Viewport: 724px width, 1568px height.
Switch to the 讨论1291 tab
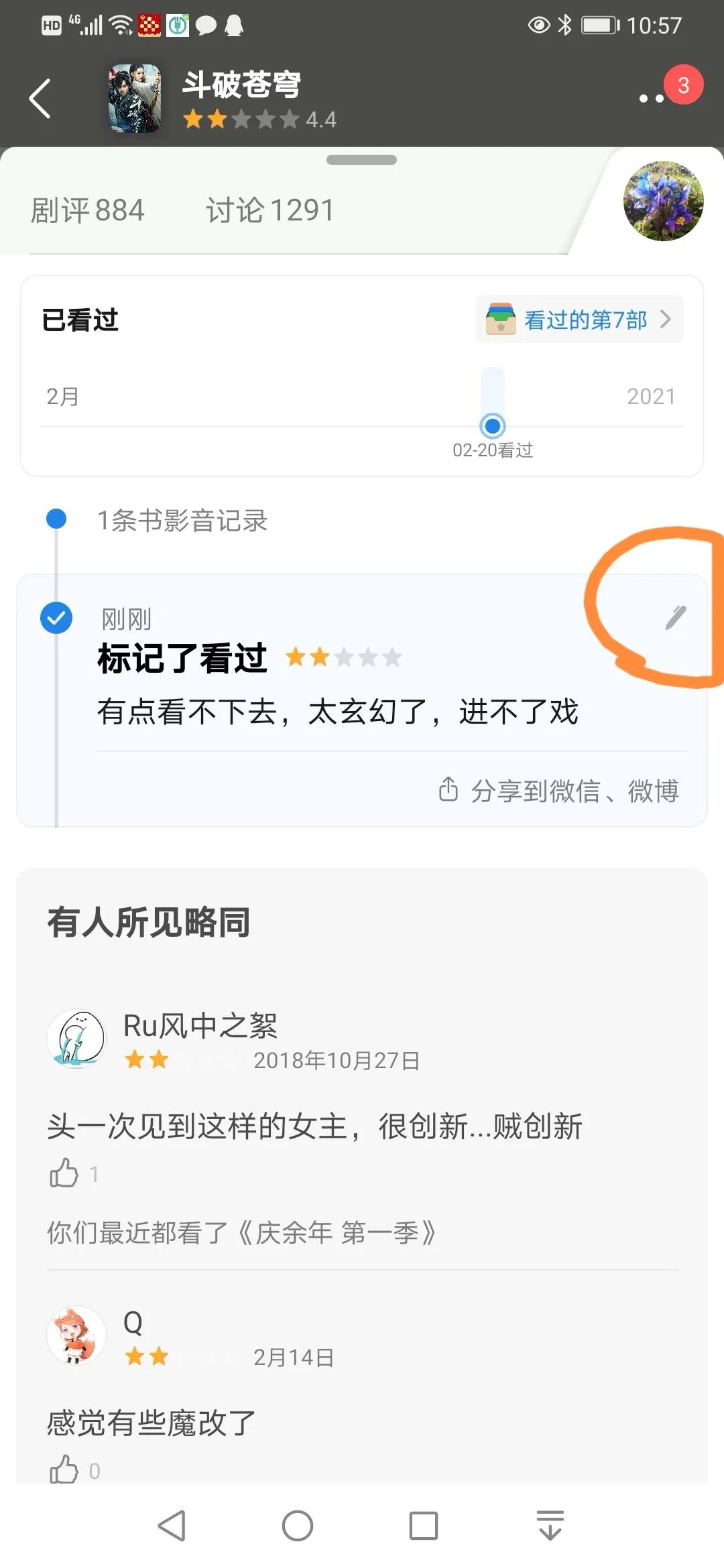(x=268, y=210)
